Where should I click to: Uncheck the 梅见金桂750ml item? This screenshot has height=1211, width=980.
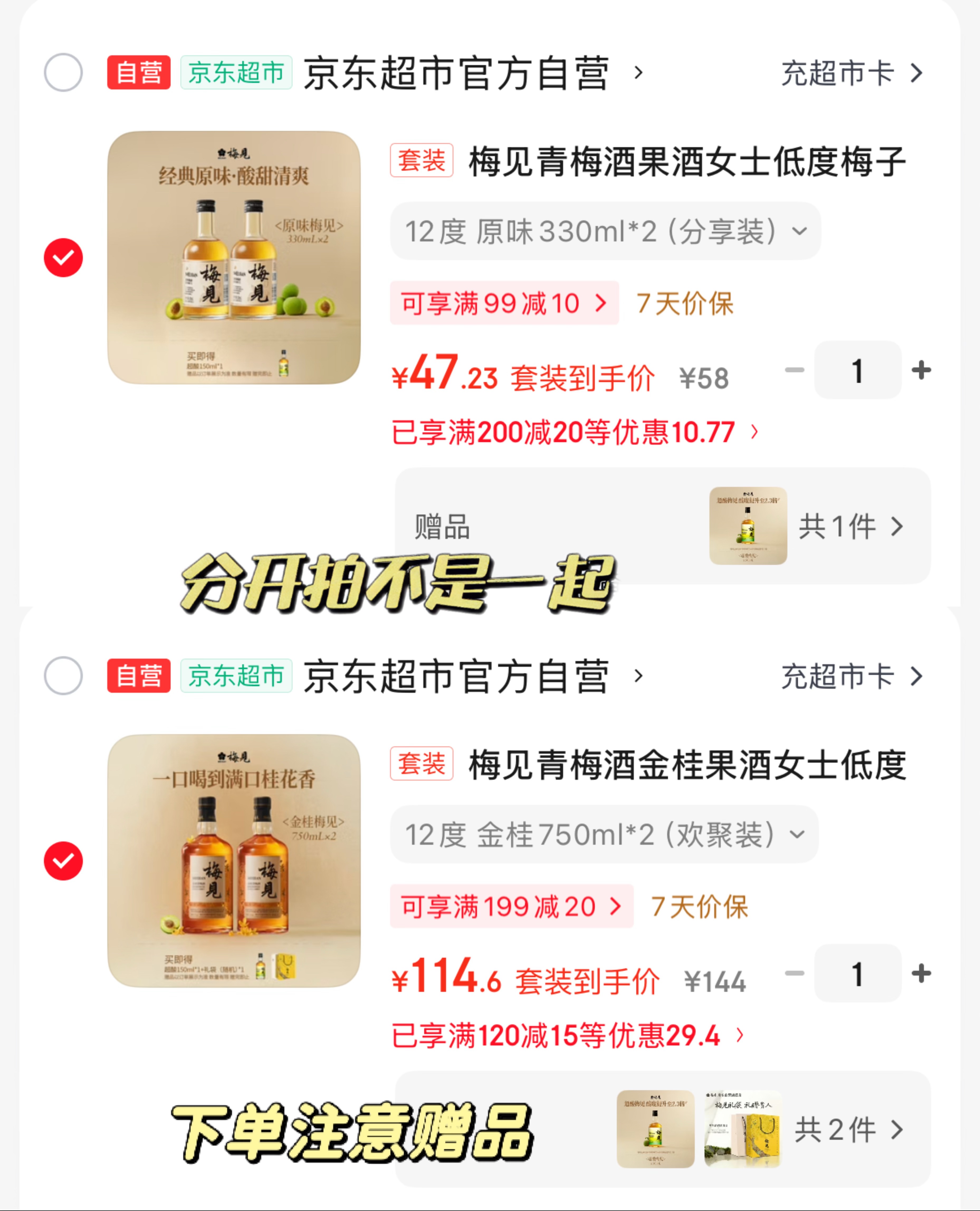click(x=63, y=861)
